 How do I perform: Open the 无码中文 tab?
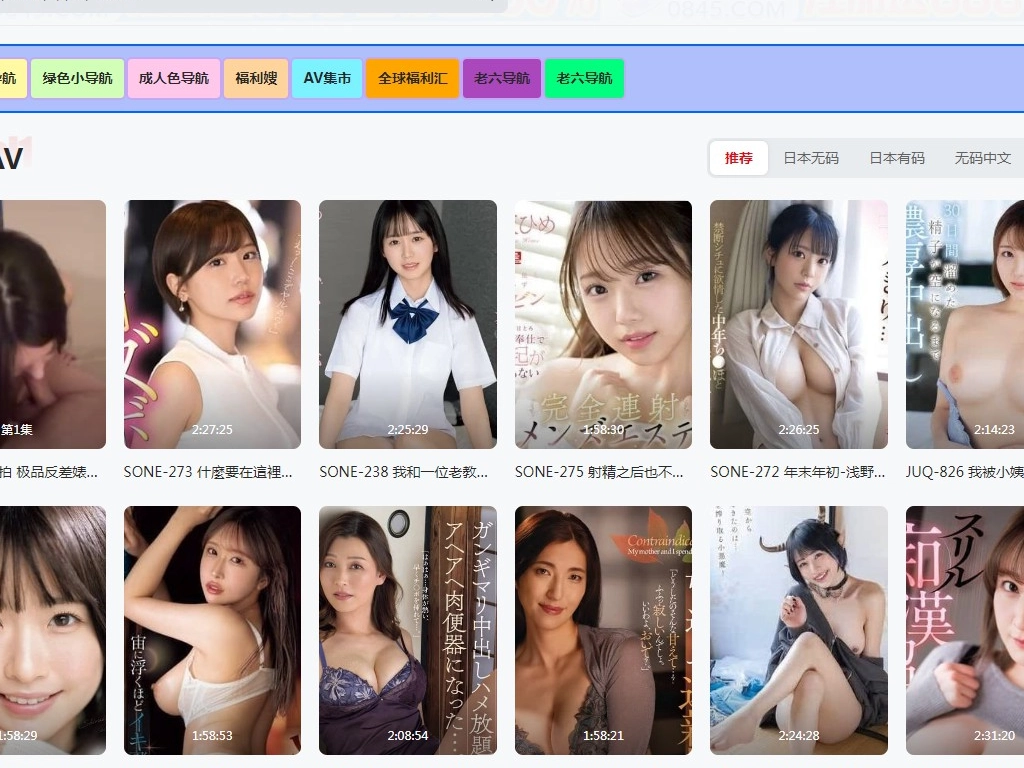[x=982, y=158]
